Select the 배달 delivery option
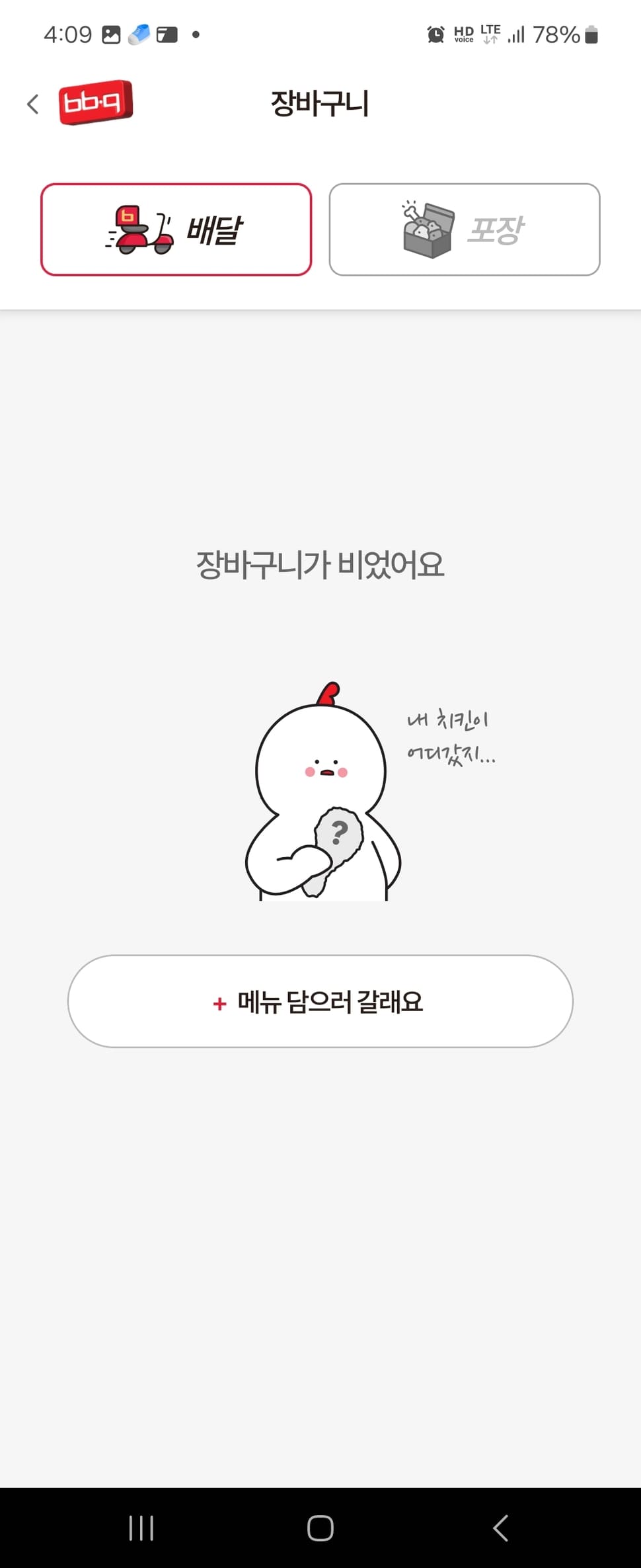Screen dimensions: 641x1568 (x=176, y=229)
